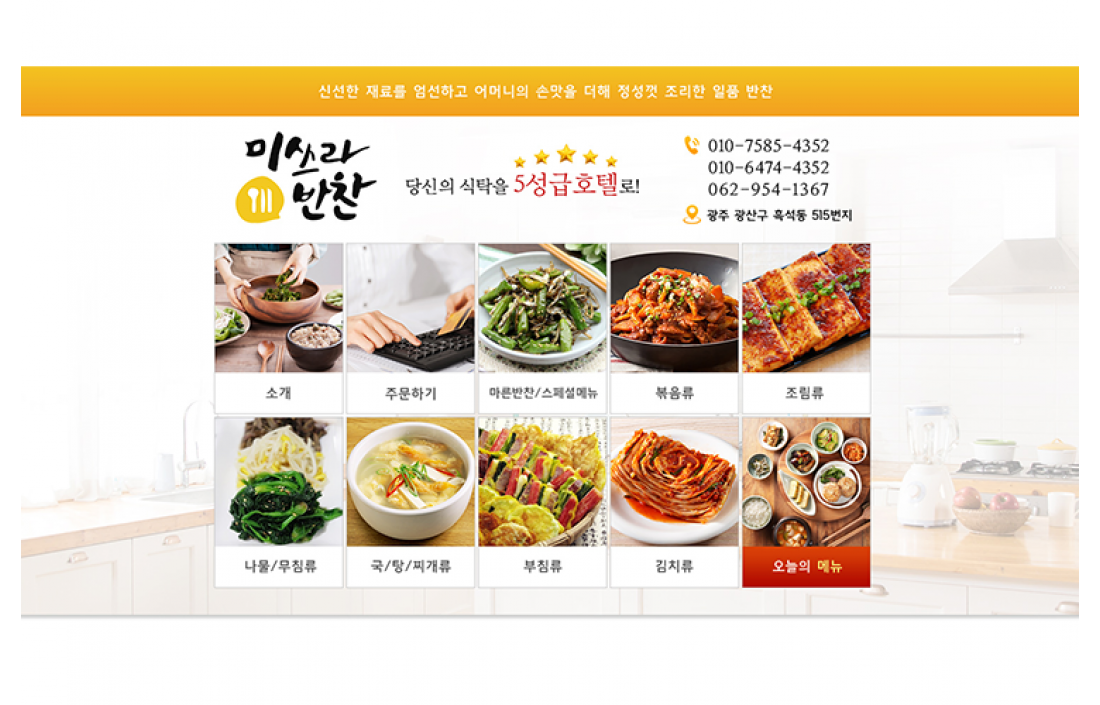Tap the 오늘의 메뉴 tile
The width and height of the screenshot is (1100, 705).
click(x=806, y=502)
